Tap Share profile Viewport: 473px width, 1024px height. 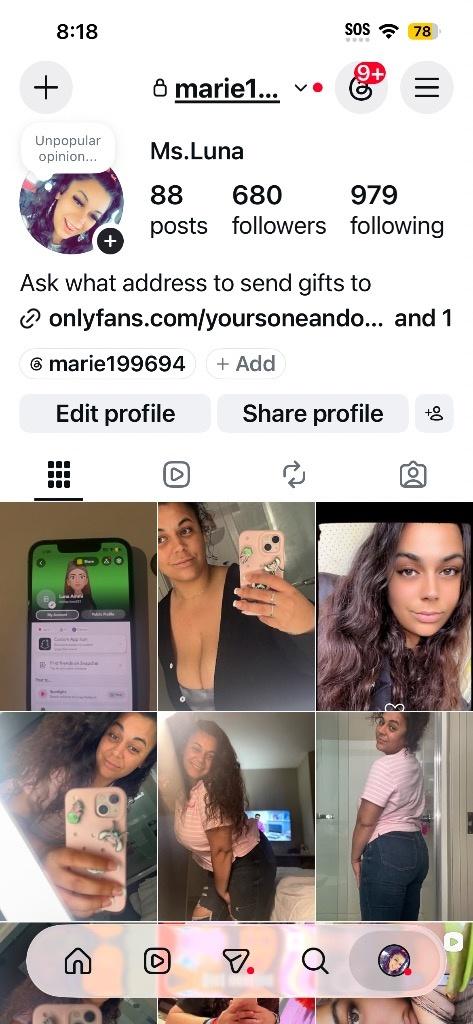(x=313, y=413)
